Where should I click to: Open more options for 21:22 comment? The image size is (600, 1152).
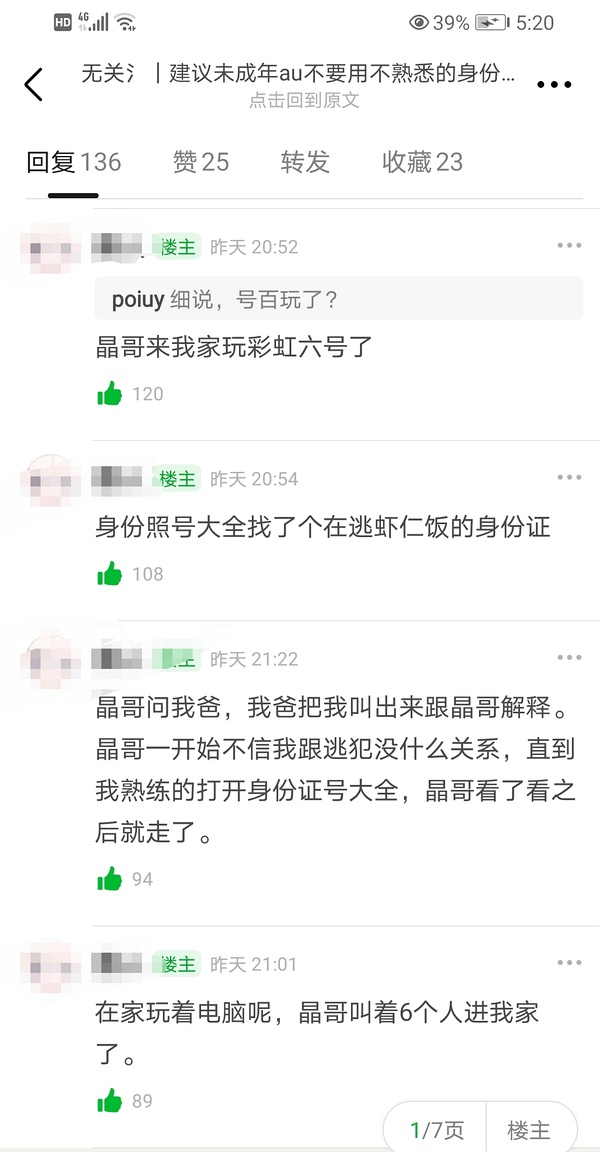click(569, 658)
